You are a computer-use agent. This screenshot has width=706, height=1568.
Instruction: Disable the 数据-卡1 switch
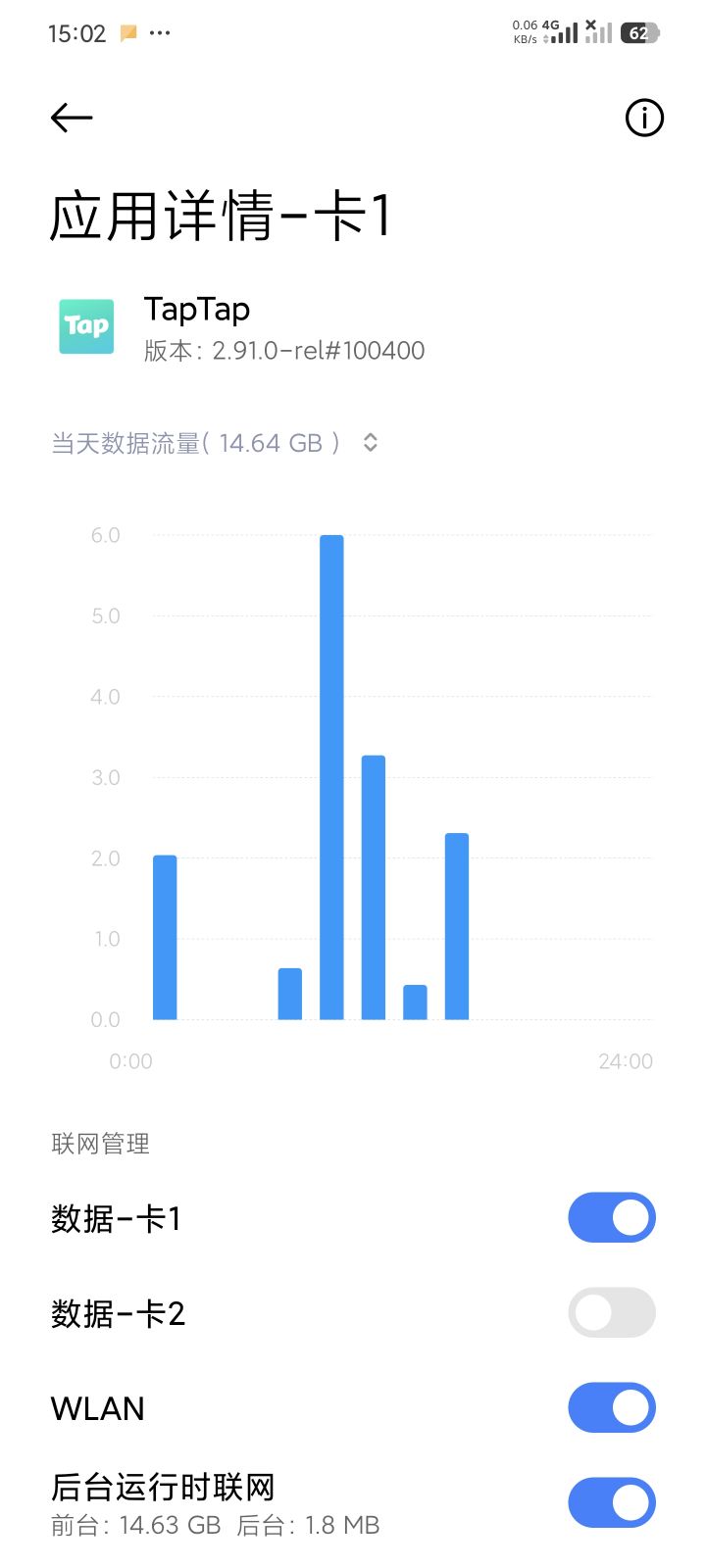[612, 1217]
